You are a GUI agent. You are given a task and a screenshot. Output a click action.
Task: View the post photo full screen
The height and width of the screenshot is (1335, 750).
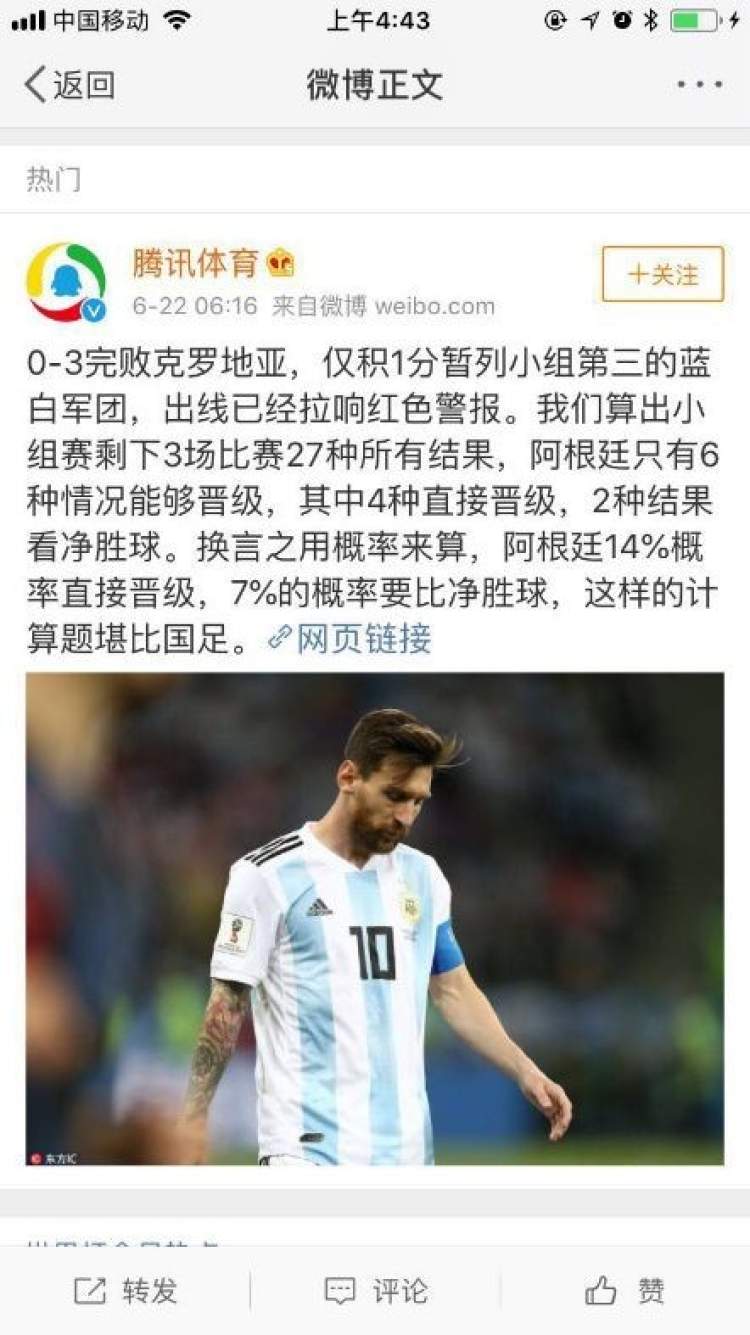(375, 918)
